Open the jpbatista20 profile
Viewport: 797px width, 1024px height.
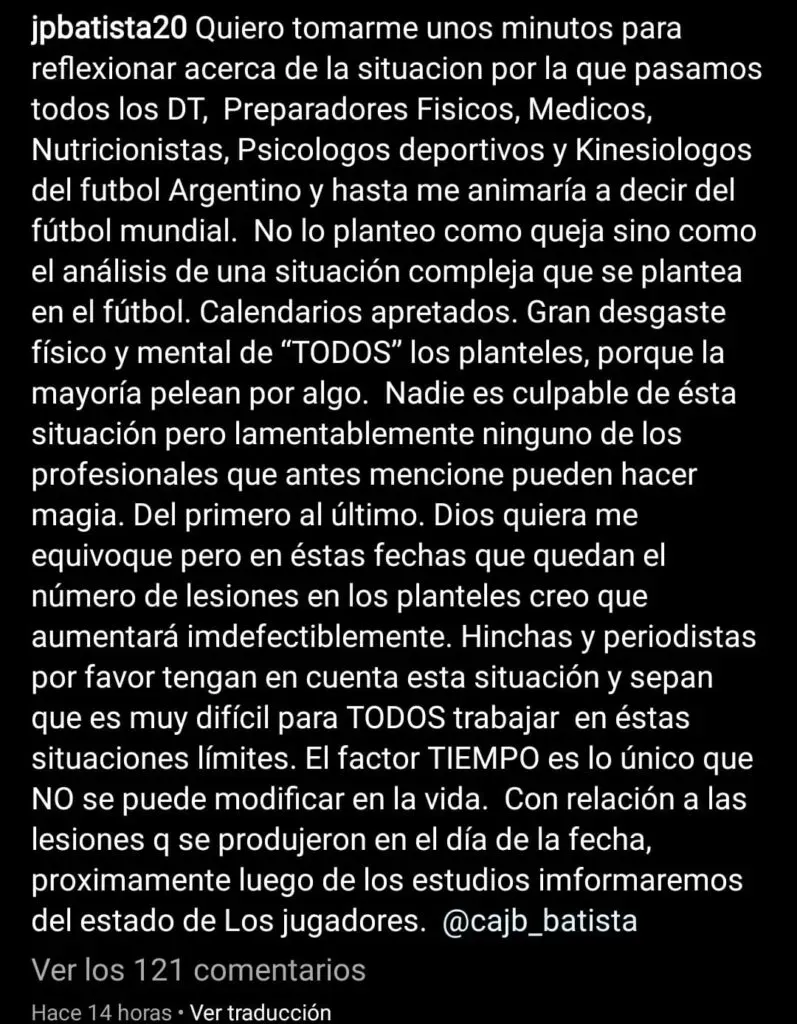click(106, 30)
